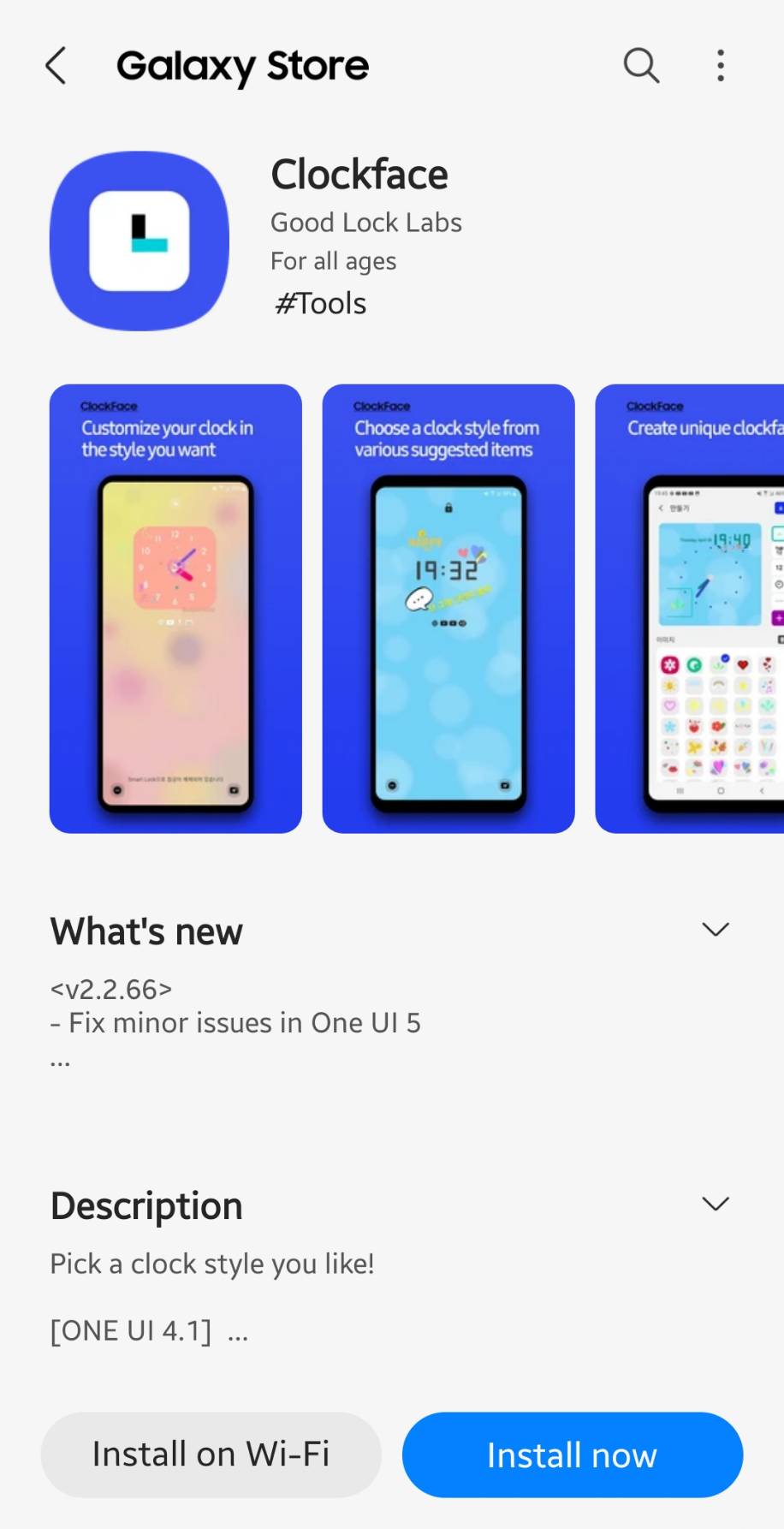Open the 'Create unique clockface' screenshot
This screenshot has height=1529, width=784.
690,609
